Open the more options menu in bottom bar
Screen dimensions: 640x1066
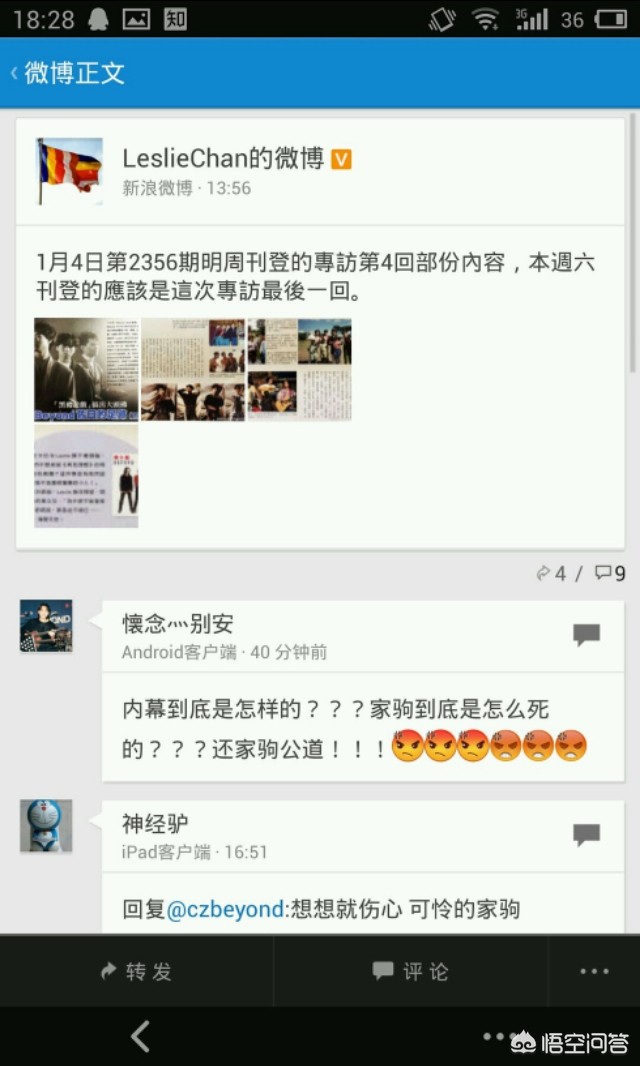[594, 971]
